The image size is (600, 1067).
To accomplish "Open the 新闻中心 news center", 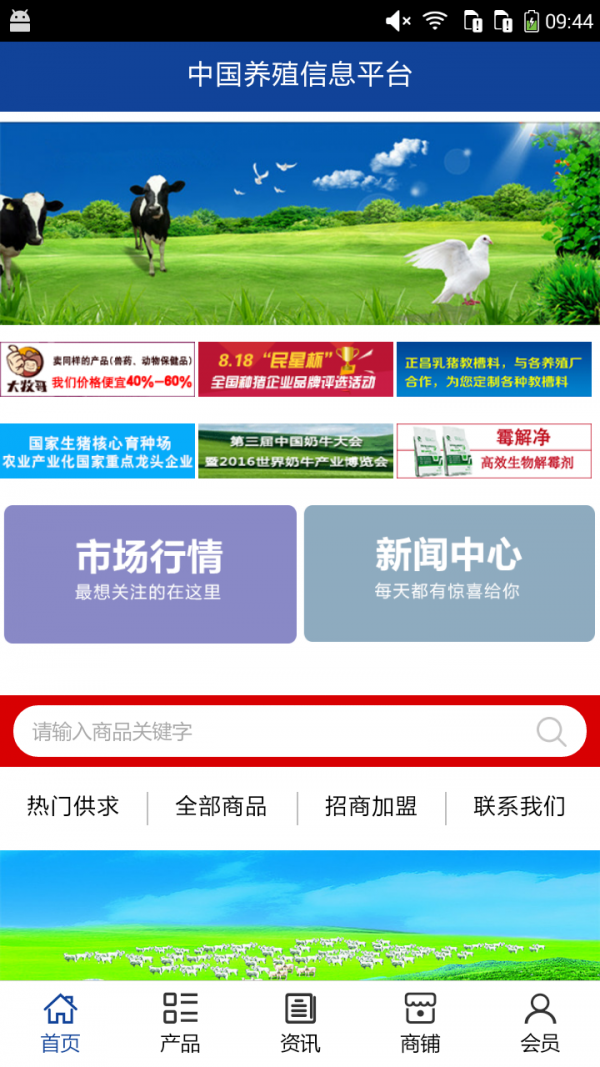I will click(449, 574).
